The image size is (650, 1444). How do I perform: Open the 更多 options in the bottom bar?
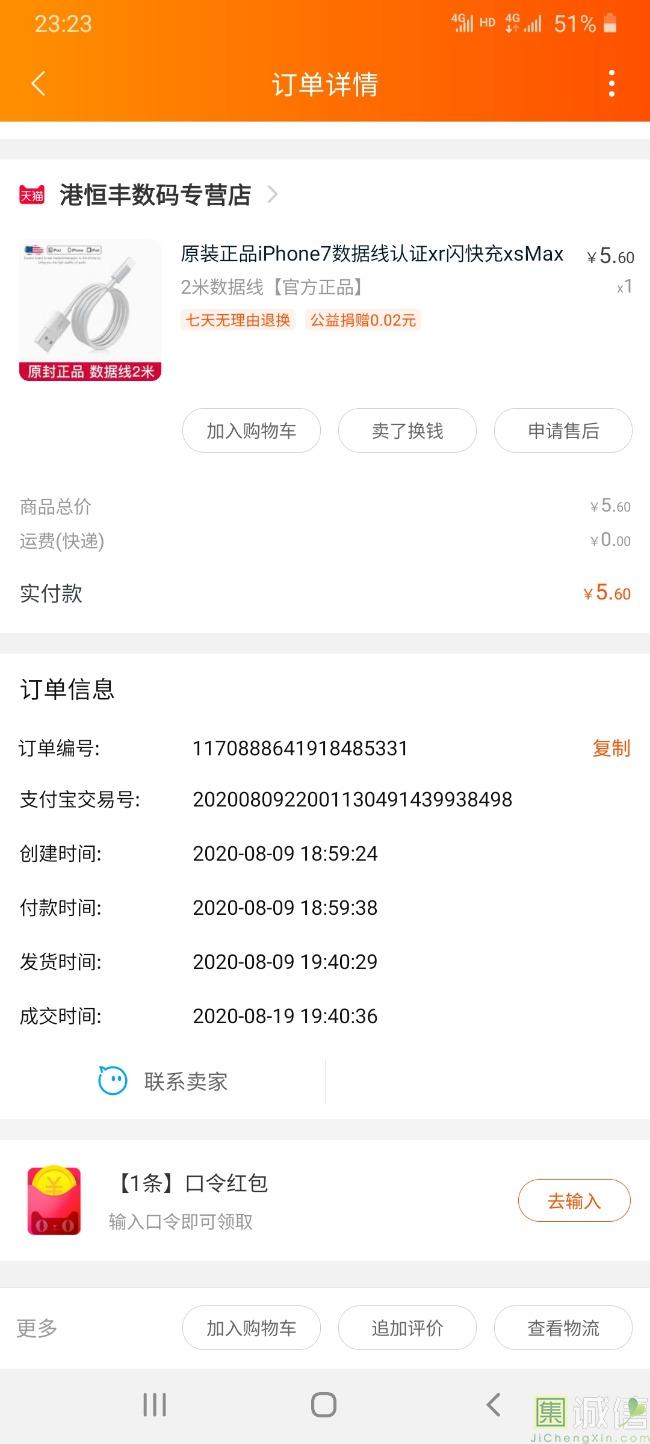pyautogui.click(x=38, y=1328)
